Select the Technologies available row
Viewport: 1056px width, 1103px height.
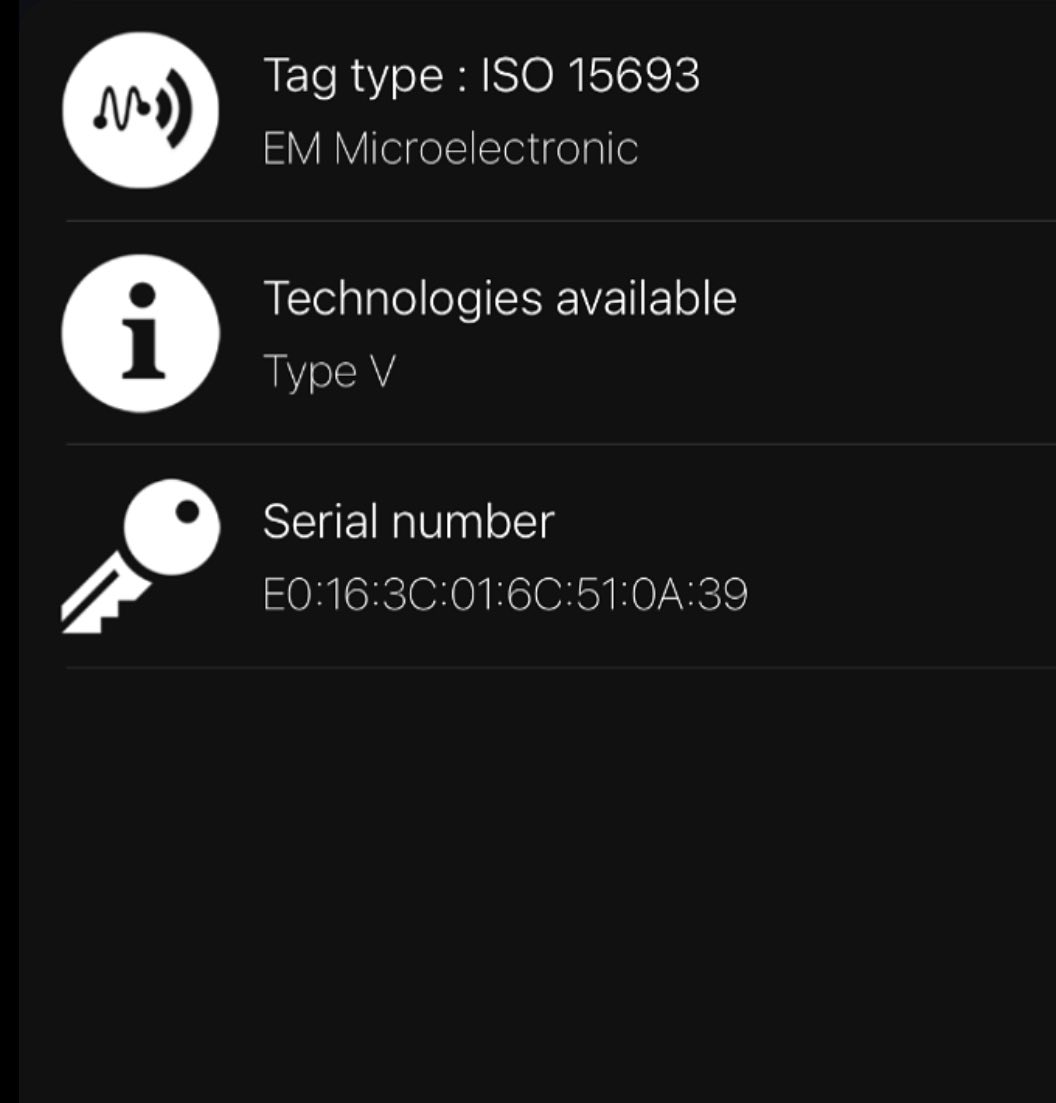[x=498, y=333]
